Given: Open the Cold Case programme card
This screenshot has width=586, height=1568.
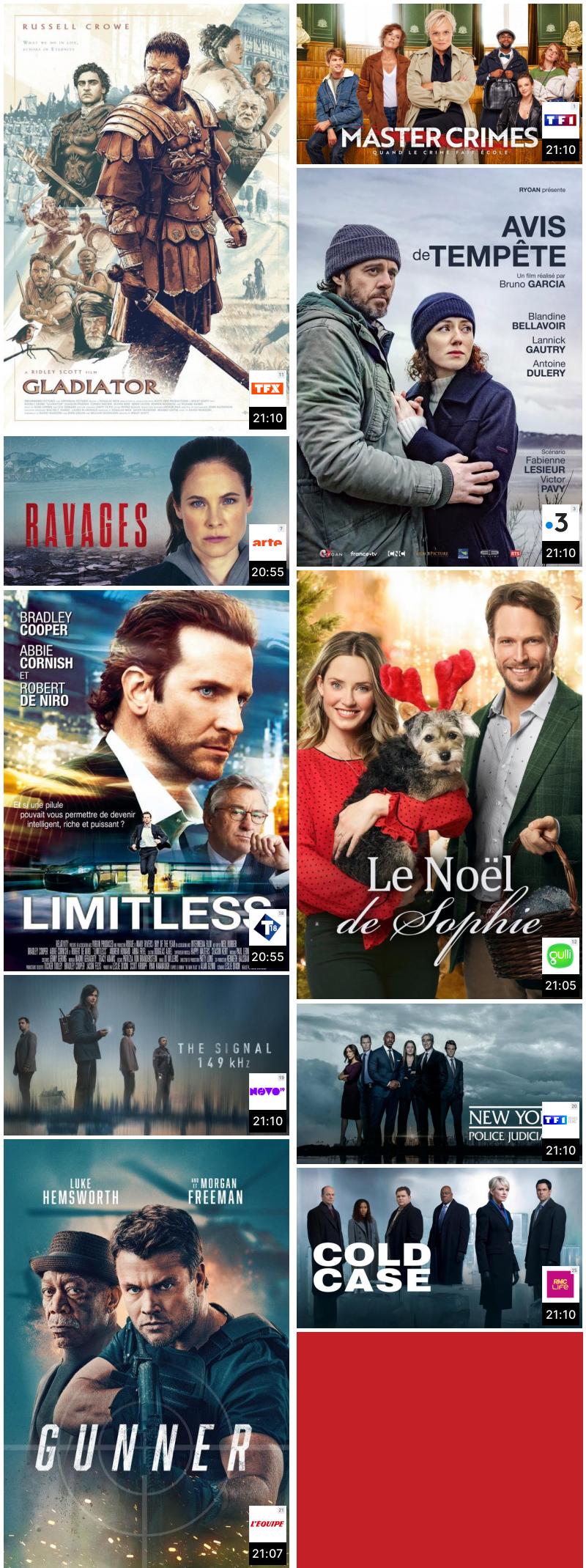Looking at the screenshot, I should pyautogui.click(x=439, y=1248).
